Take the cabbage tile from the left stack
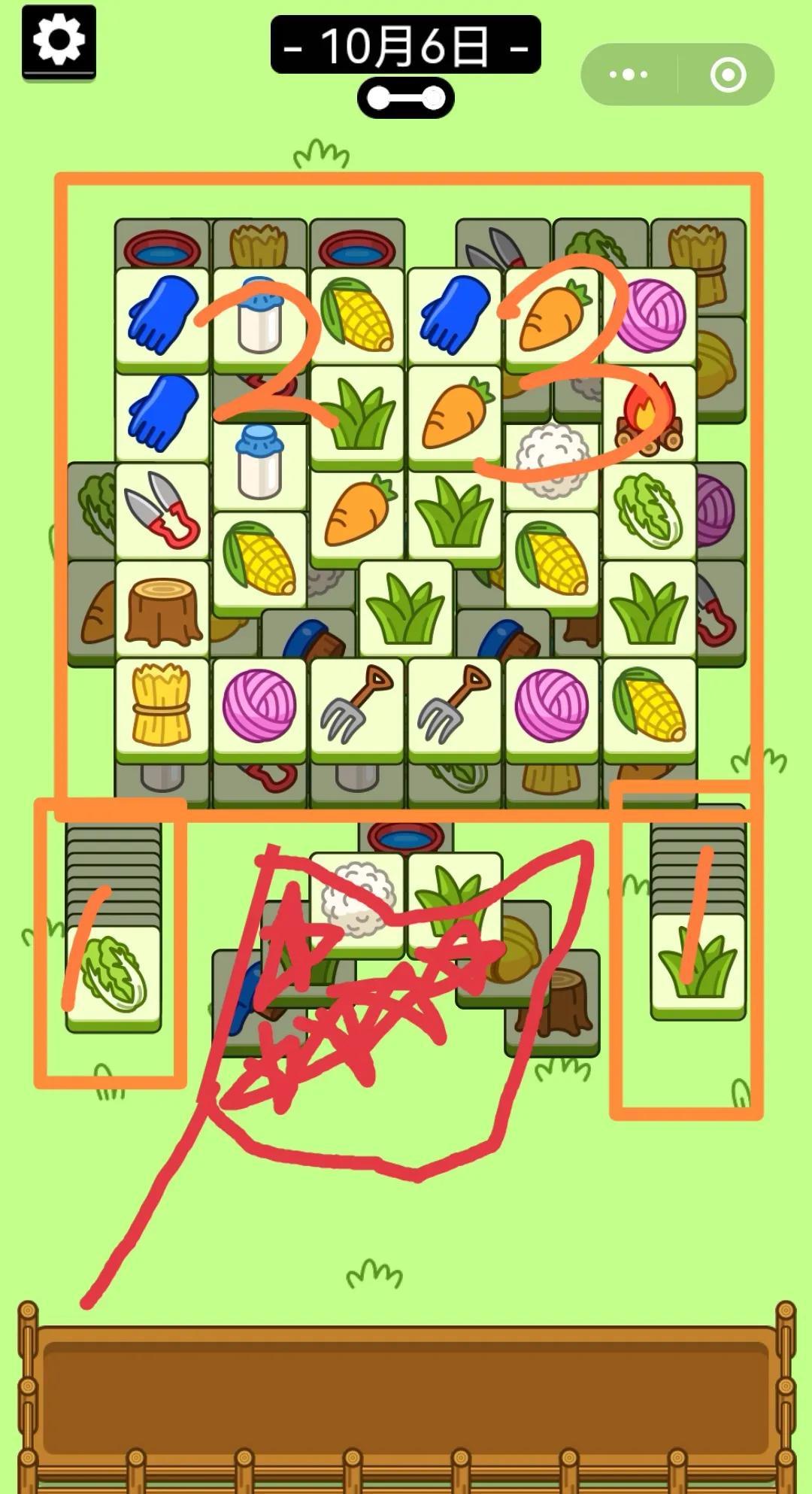Image resolution: width=812 pixels, height=1494 pixels. [x=114, y=973]
